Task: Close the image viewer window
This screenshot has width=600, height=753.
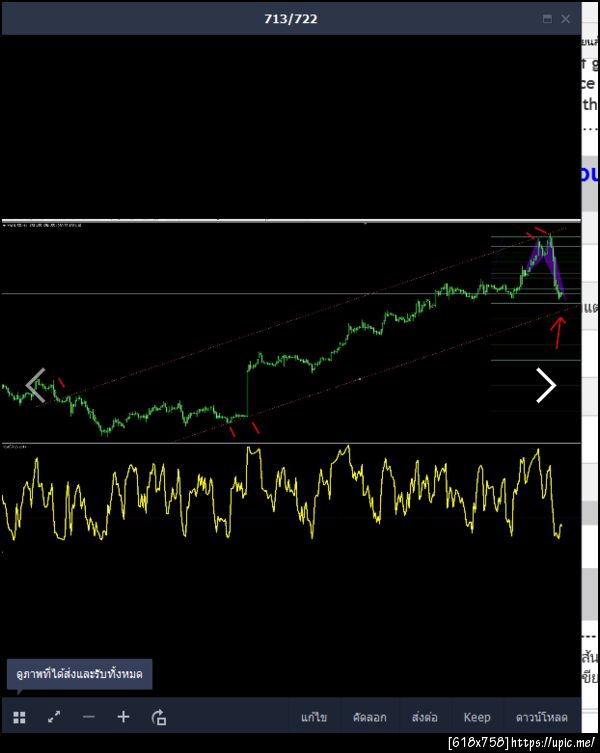Action: pos(566,19)
